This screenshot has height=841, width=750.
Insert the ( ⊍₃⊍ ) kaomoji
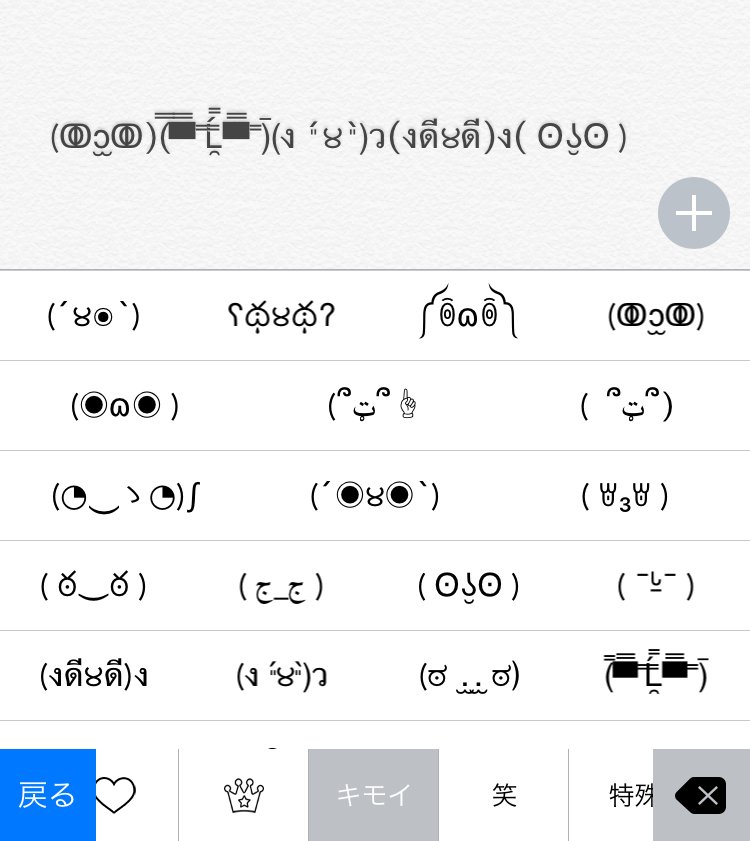coord(625,496)
